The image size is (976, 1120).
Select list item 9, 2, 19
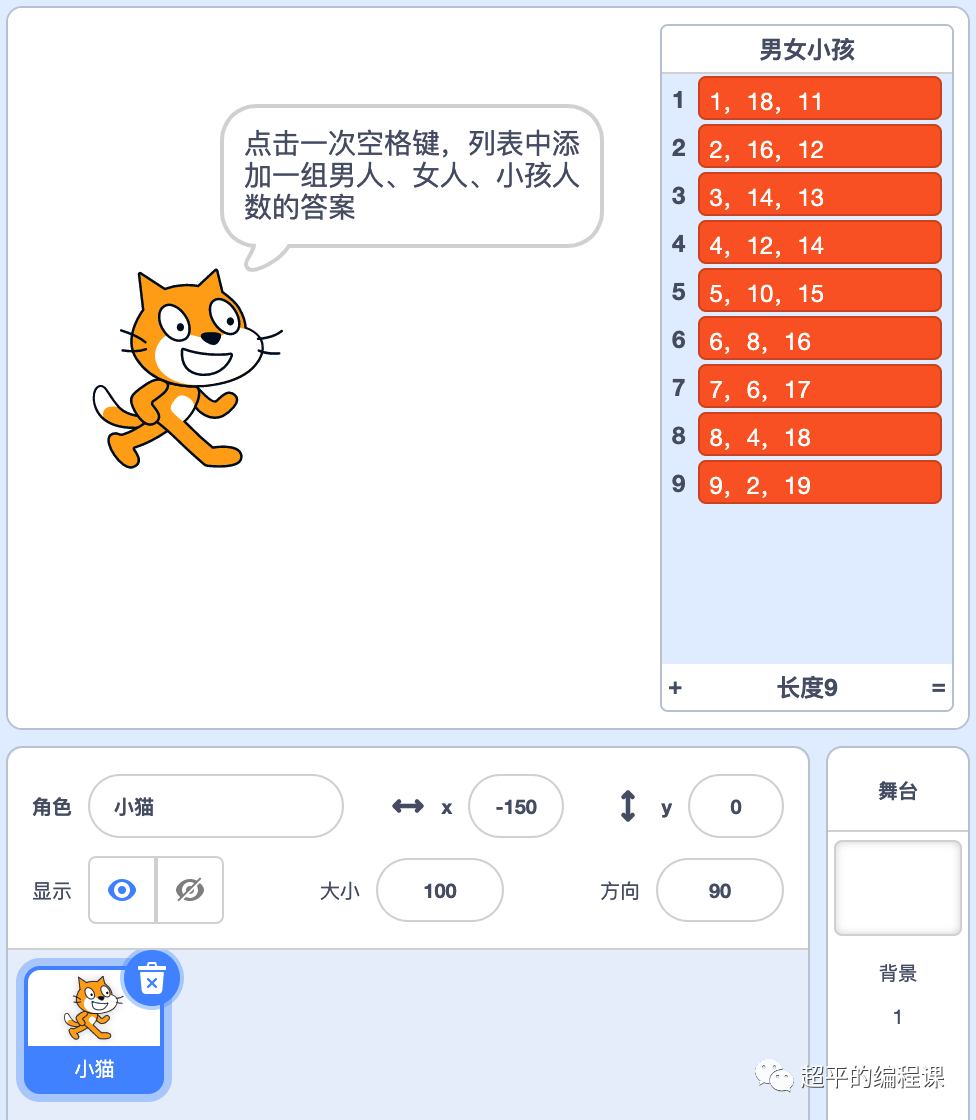click(x=820, y=483)
